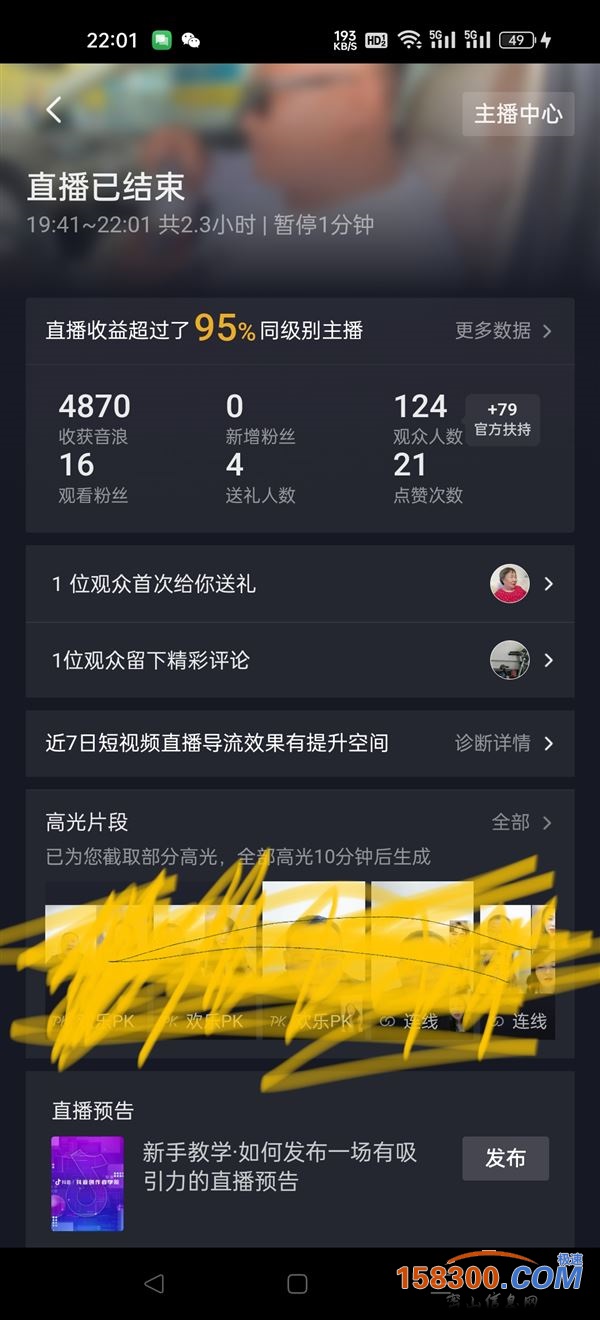Open 诊断详情 for short video diagnosis

(503, 743)
